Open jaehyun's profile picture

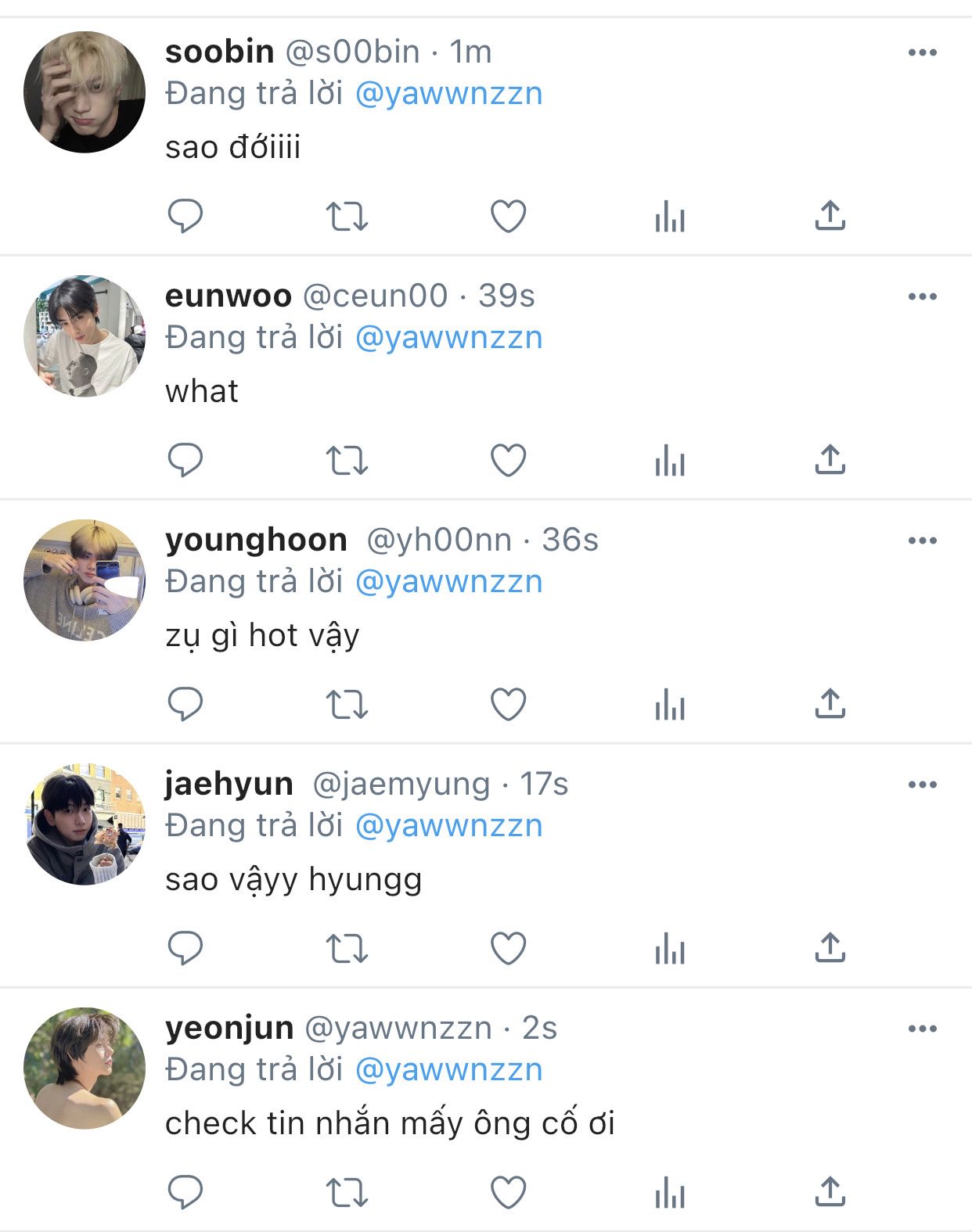coord(85,824)
